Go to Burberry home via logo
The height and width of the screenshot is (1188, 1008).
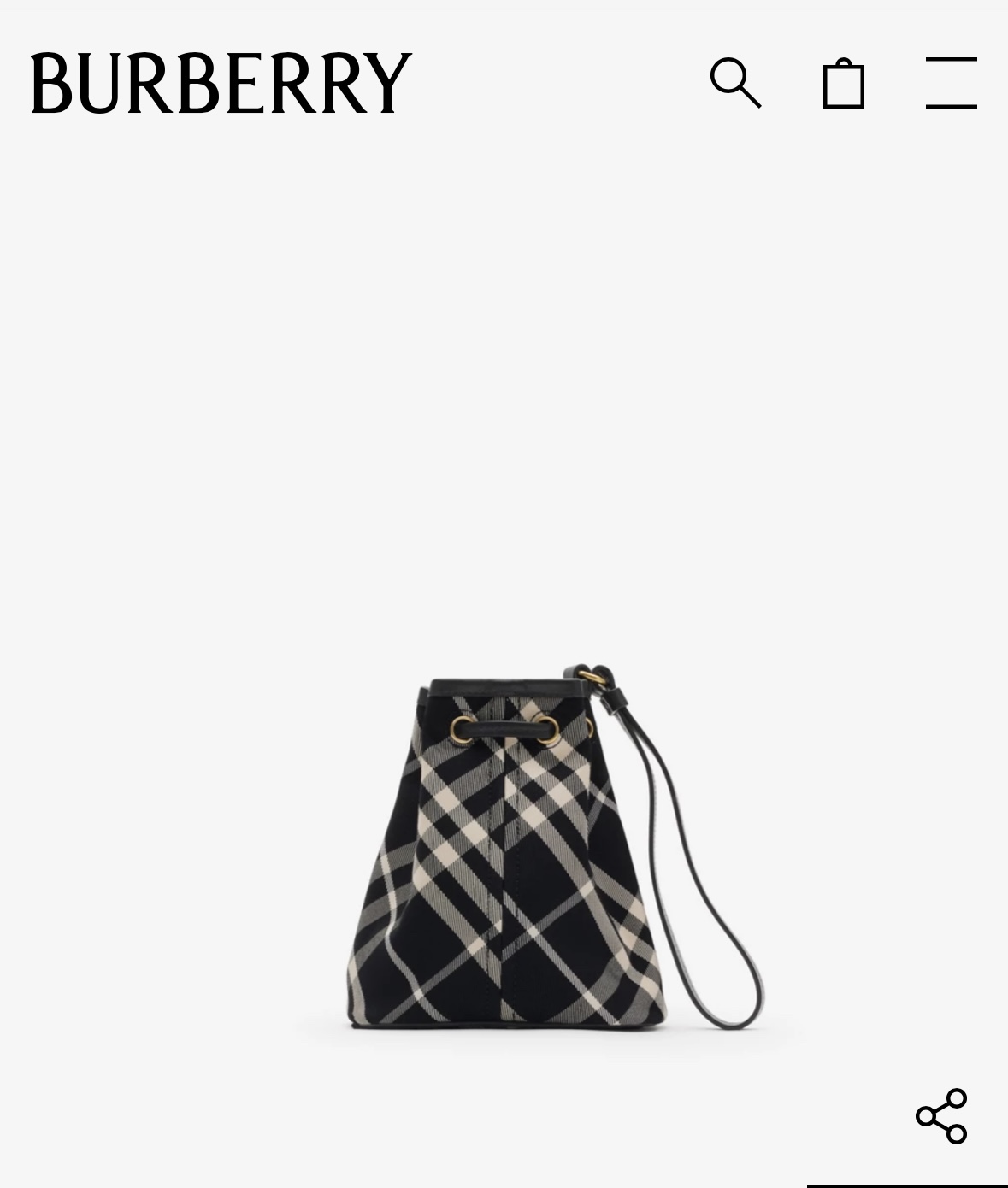click(x=221, y=83)
